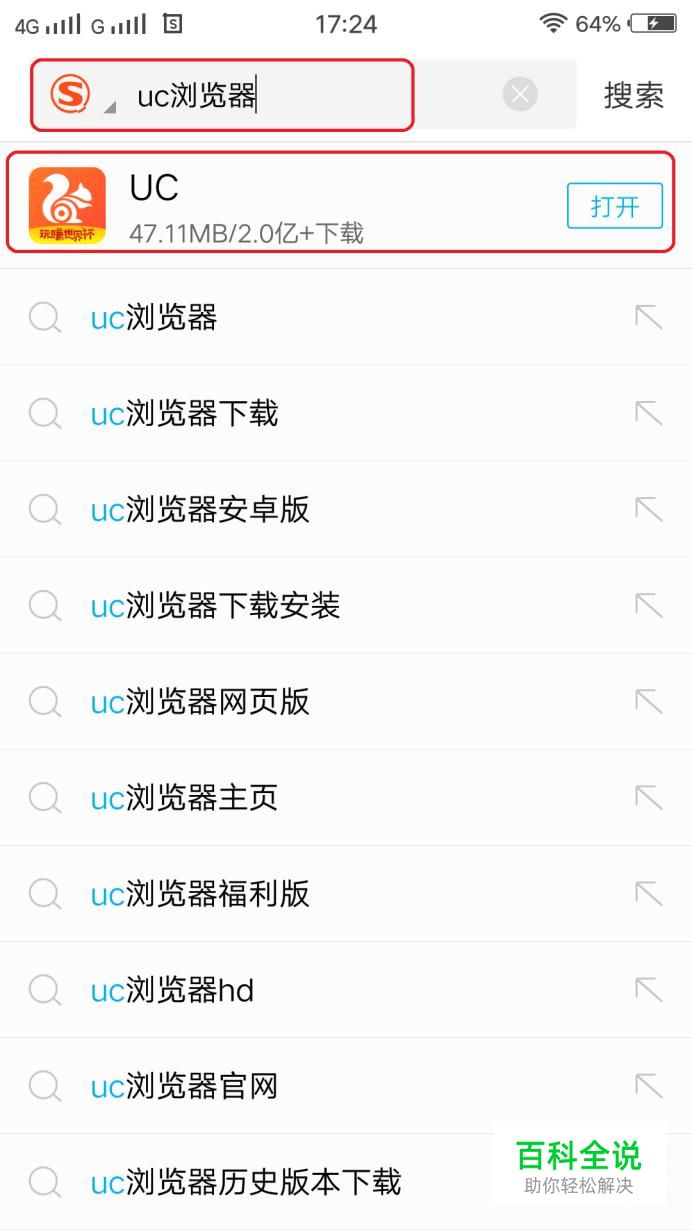Image resolution: width=692 pixels, height=1230 pixels.
Task: Open the UC app result card
Action: click(x=300, y=207)
